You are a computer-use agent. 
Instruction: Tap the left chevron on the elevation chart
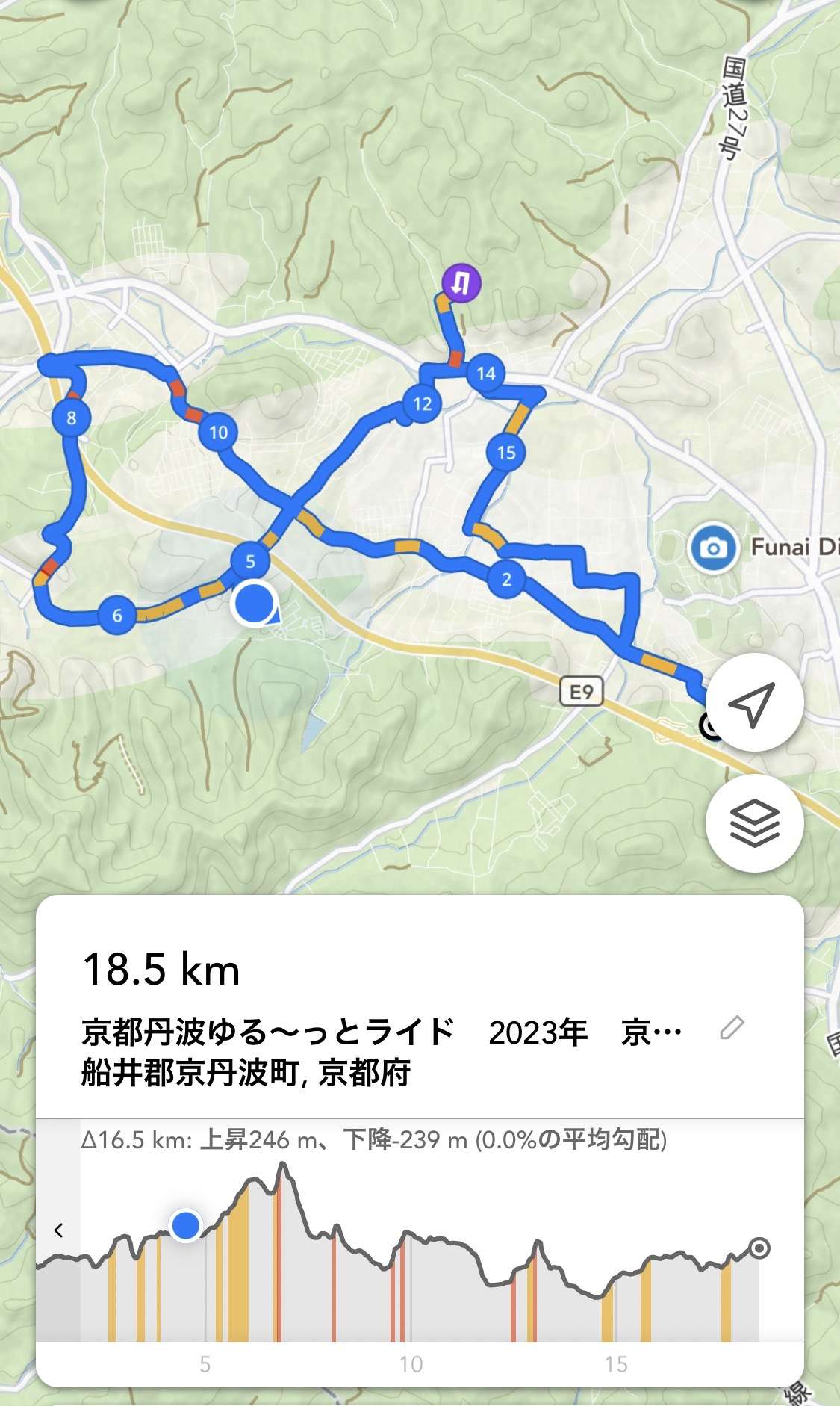pos(58,1230)
